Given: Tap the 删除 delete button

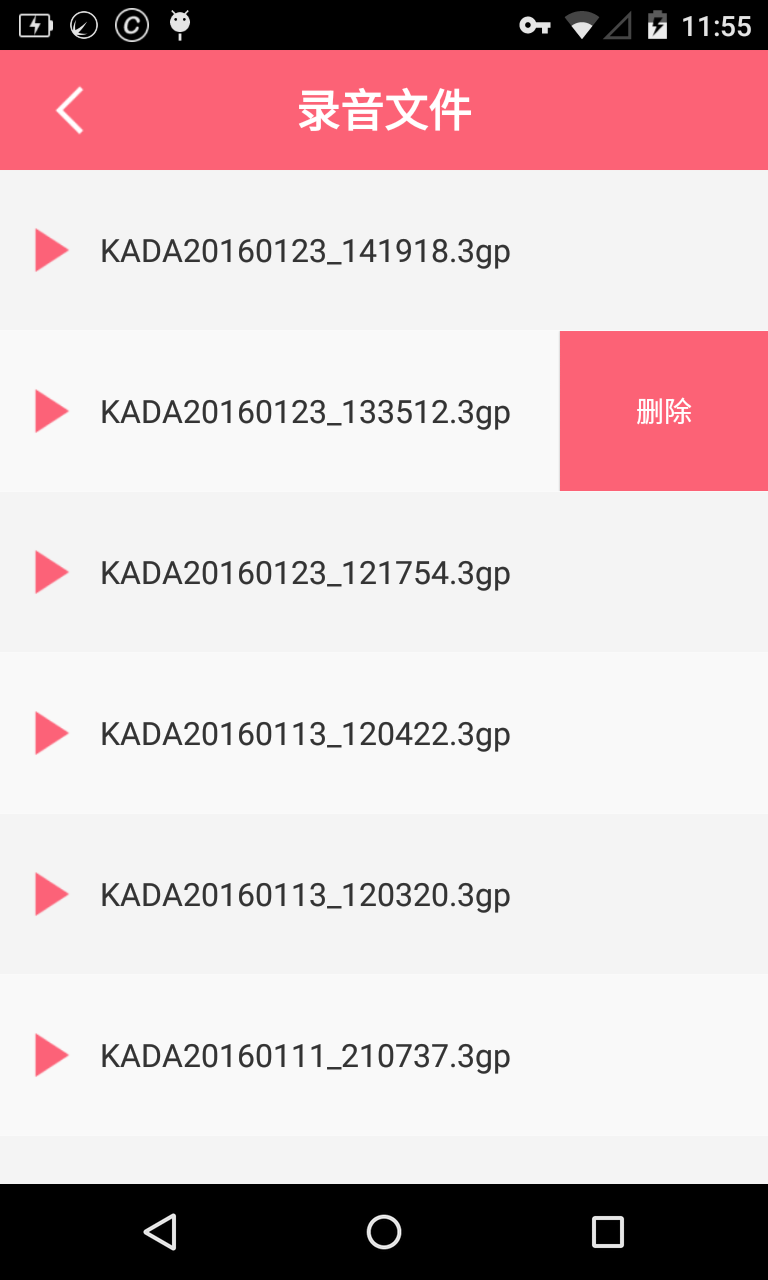Looking at the screenshot, I should (663, 411).
